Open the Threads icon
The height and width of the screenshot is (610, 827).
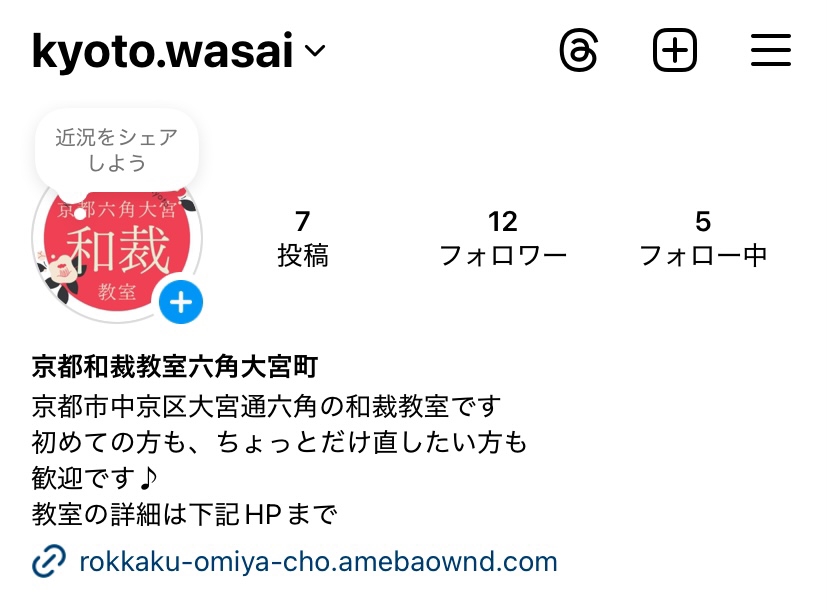(579, 50)
